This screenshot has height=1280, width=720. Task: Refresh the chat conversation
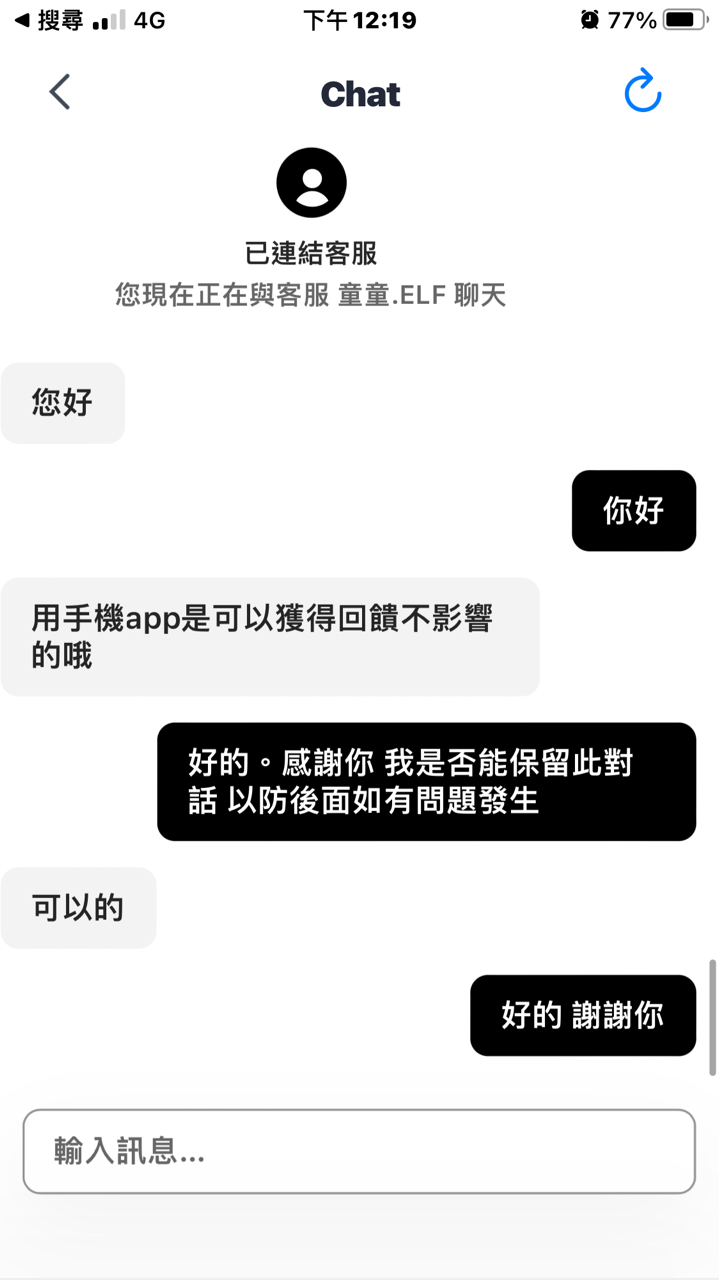click(642, 92)
